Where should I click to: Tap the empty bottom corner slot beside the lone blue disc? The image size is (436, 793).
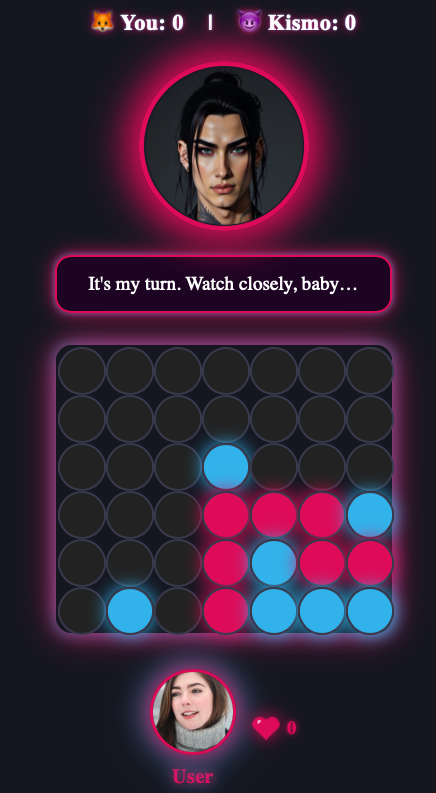(x=82, y=611)
